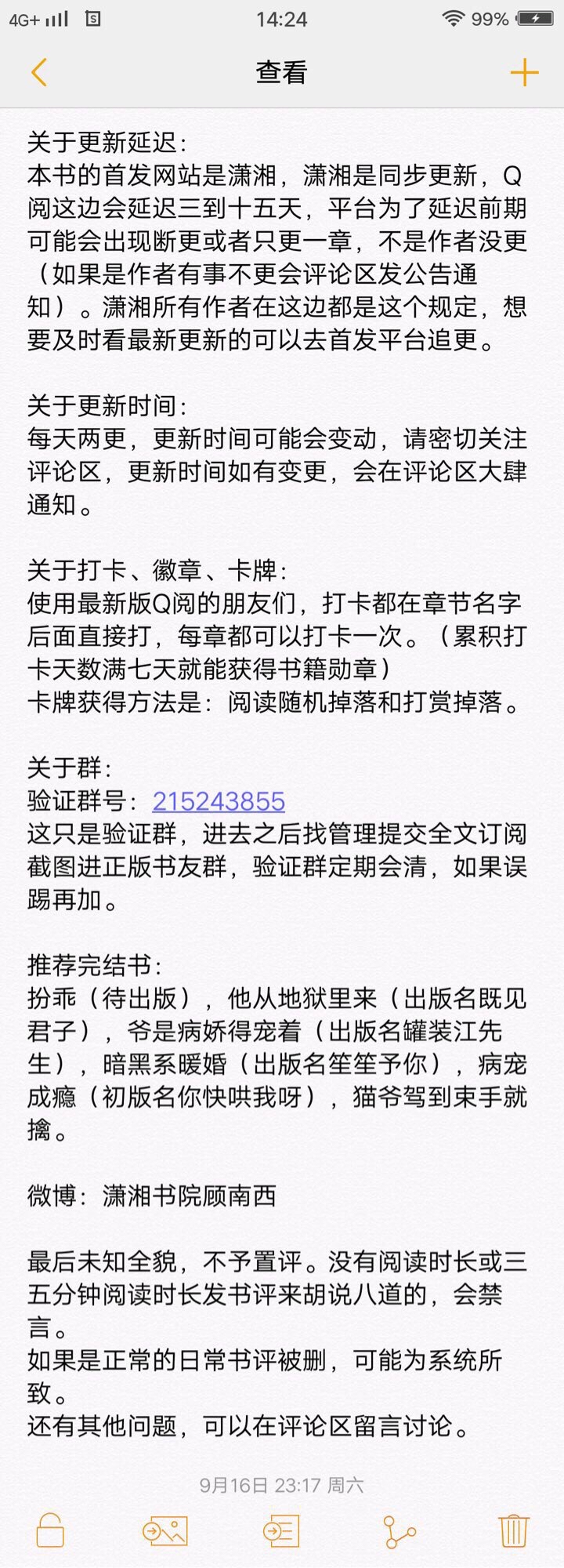
Task: Share the note via share icon
Action: click(x=399, y=1530)
